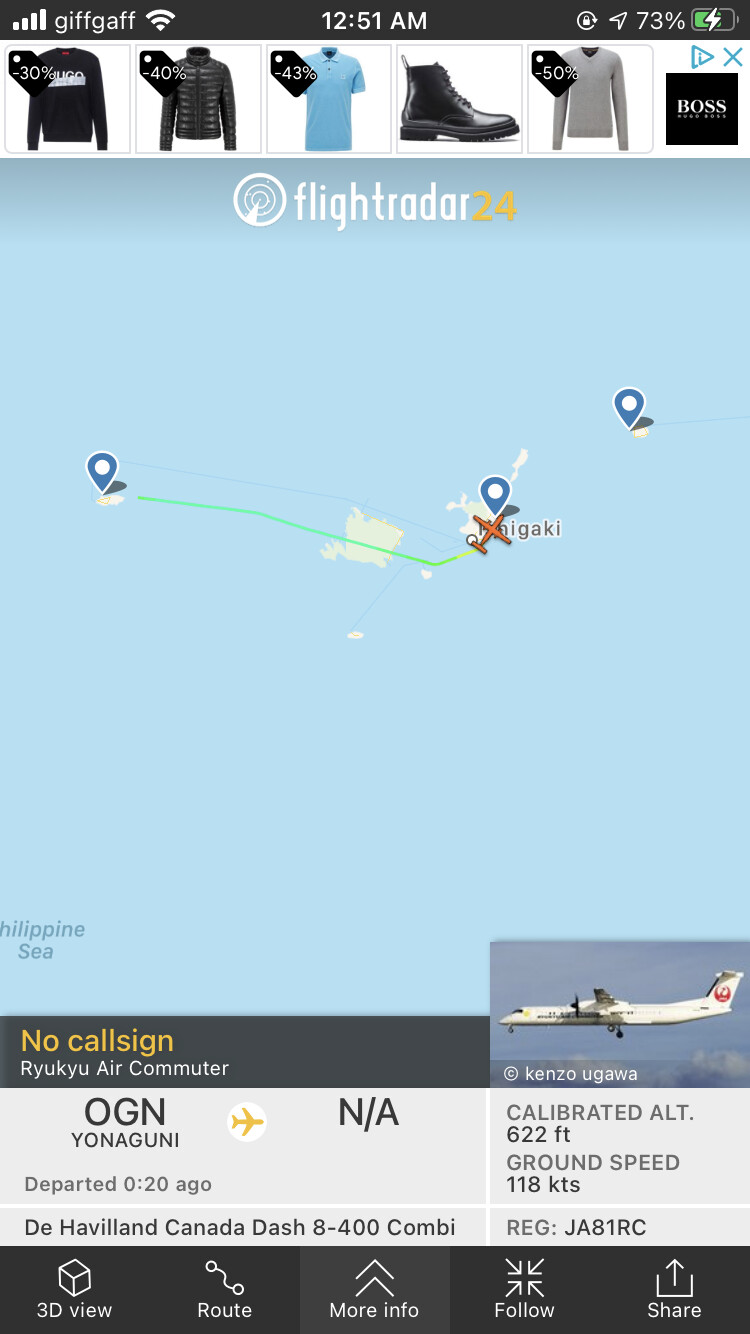Tap the orange aircraft icon on map

pos(492,530)
